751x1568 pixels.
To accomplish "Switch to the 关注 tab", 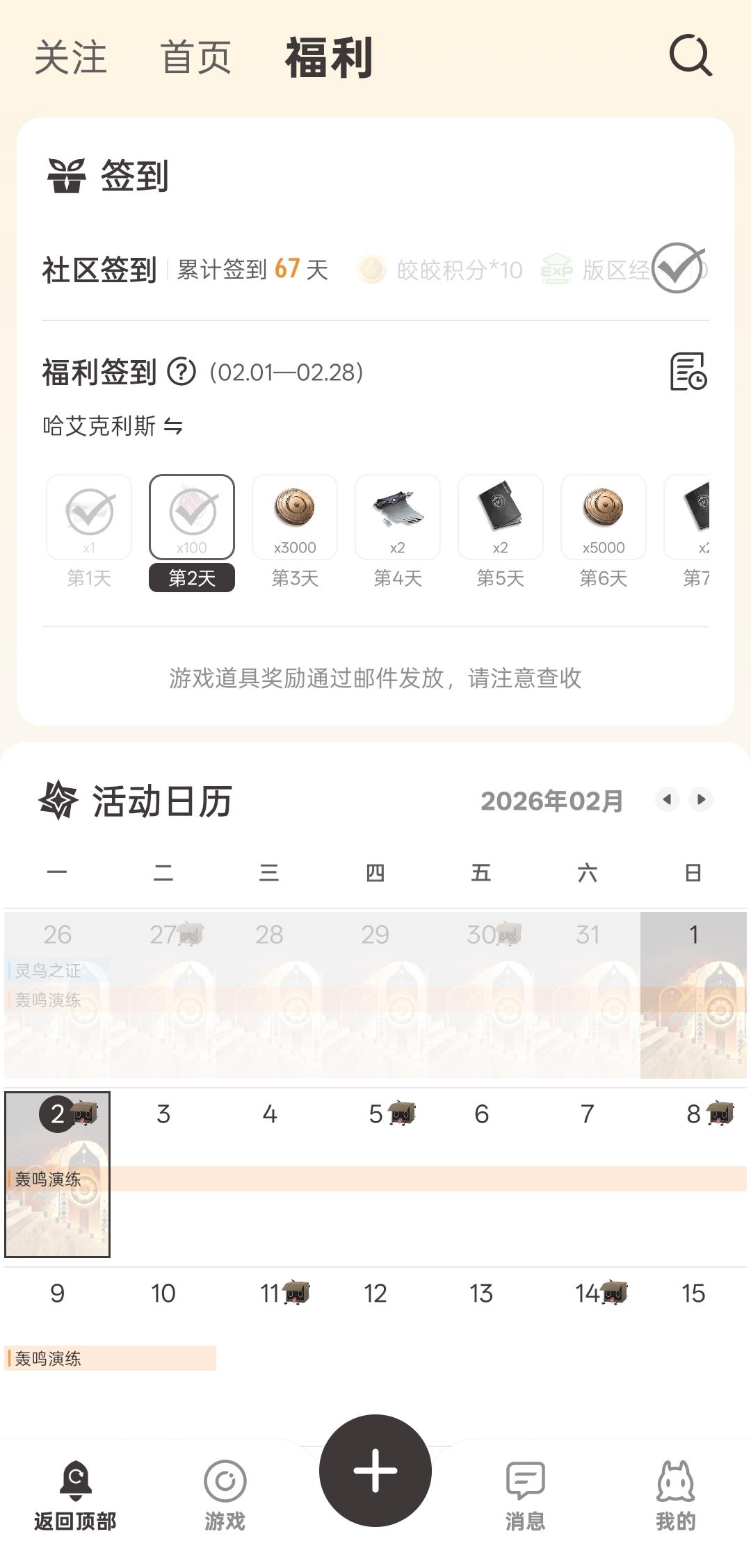I will pyautogui.click(x=70, y=57).
